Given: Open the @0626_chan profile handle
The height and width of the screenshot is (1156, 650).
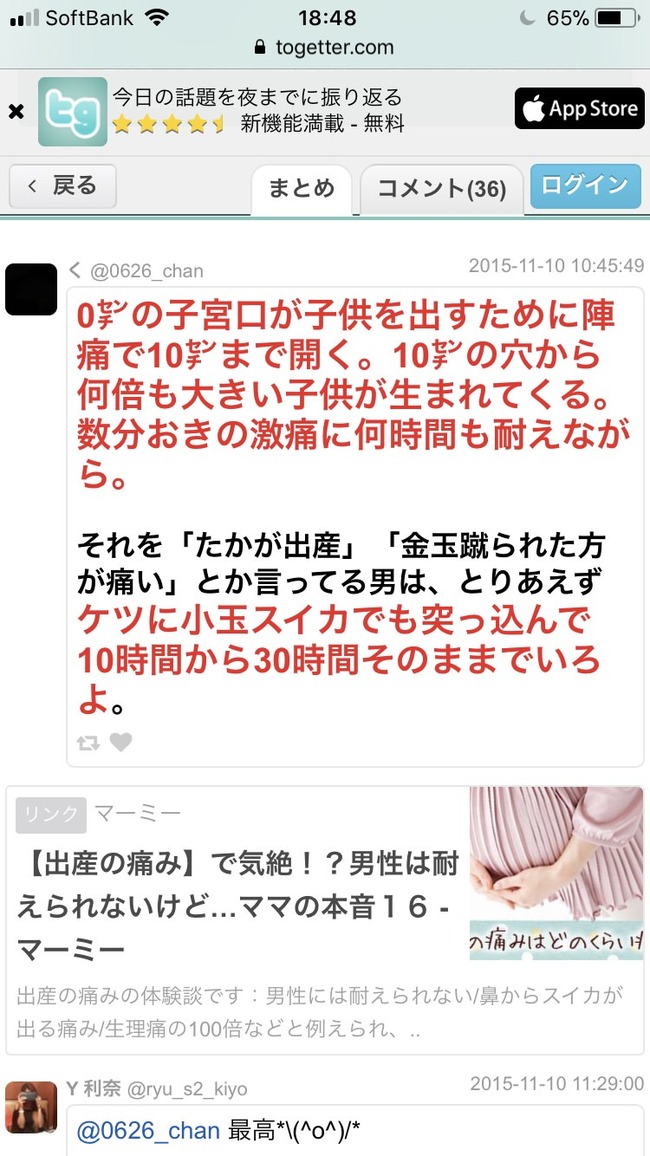Looking at the screenshot, I should click(x=146, y=271).
